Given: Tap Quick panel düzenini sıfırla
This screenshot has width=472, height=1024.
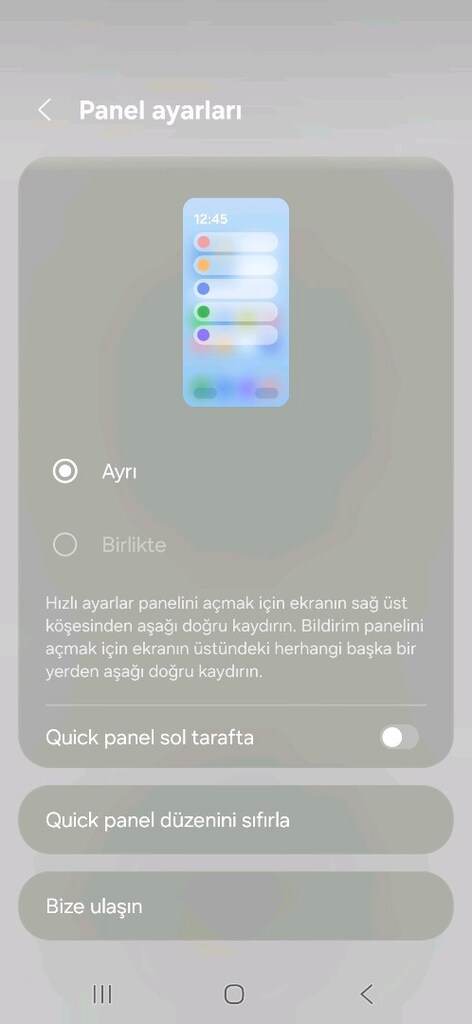Looking at the screenshot, I should pyautogui.click(x=236, y=820).
